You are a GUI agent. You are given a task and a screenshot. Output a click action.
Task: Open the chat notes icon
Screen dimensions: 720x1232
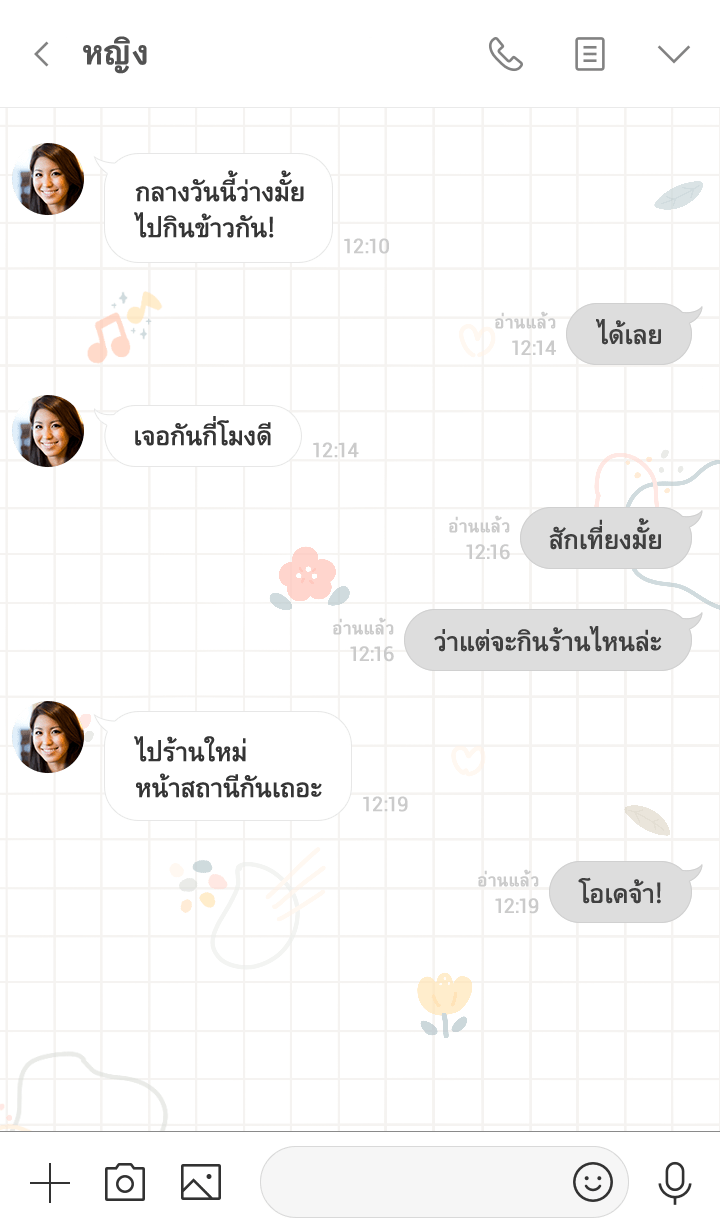(x=590, y=54)
